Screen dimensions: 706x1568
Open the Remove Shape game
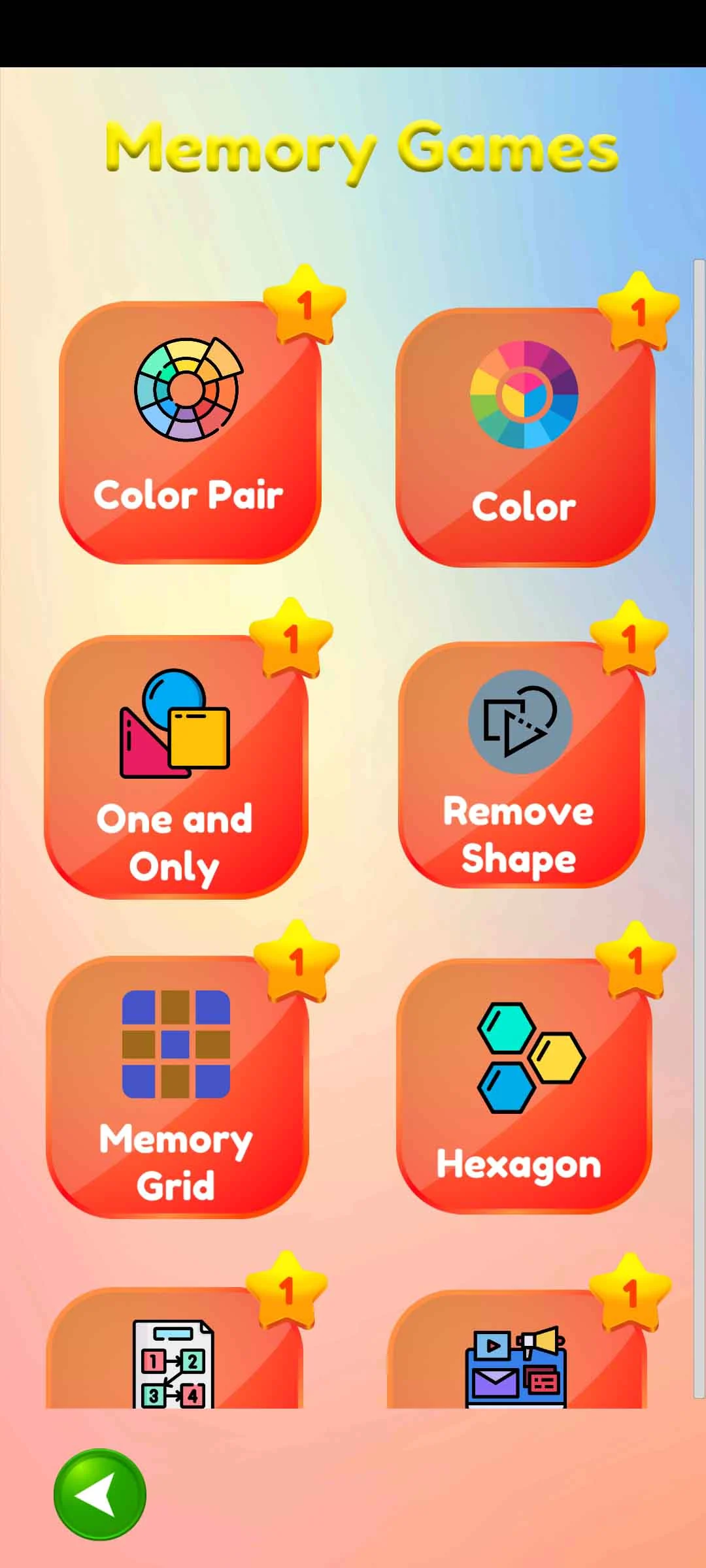pos(522,764)
